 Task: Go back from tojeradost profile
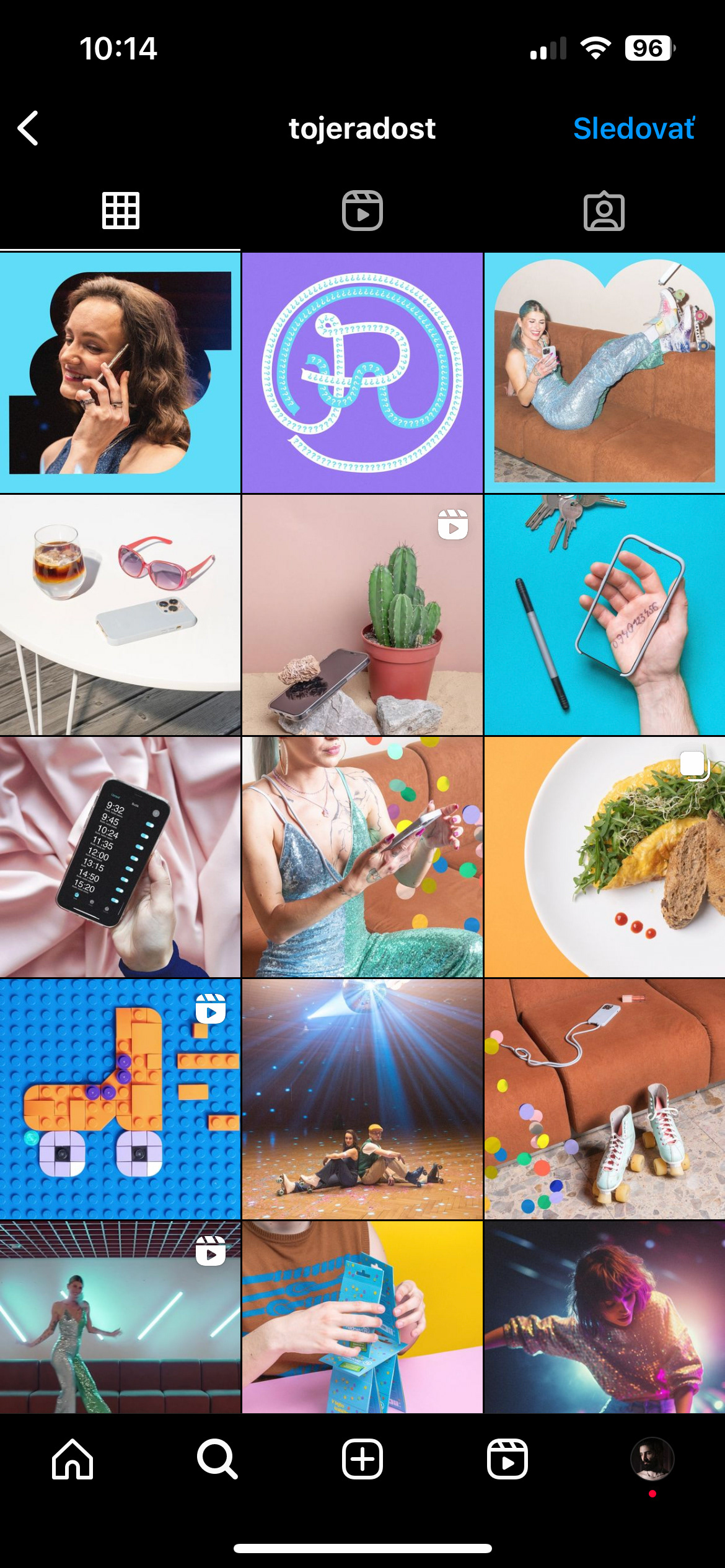[x=29, y=128]
